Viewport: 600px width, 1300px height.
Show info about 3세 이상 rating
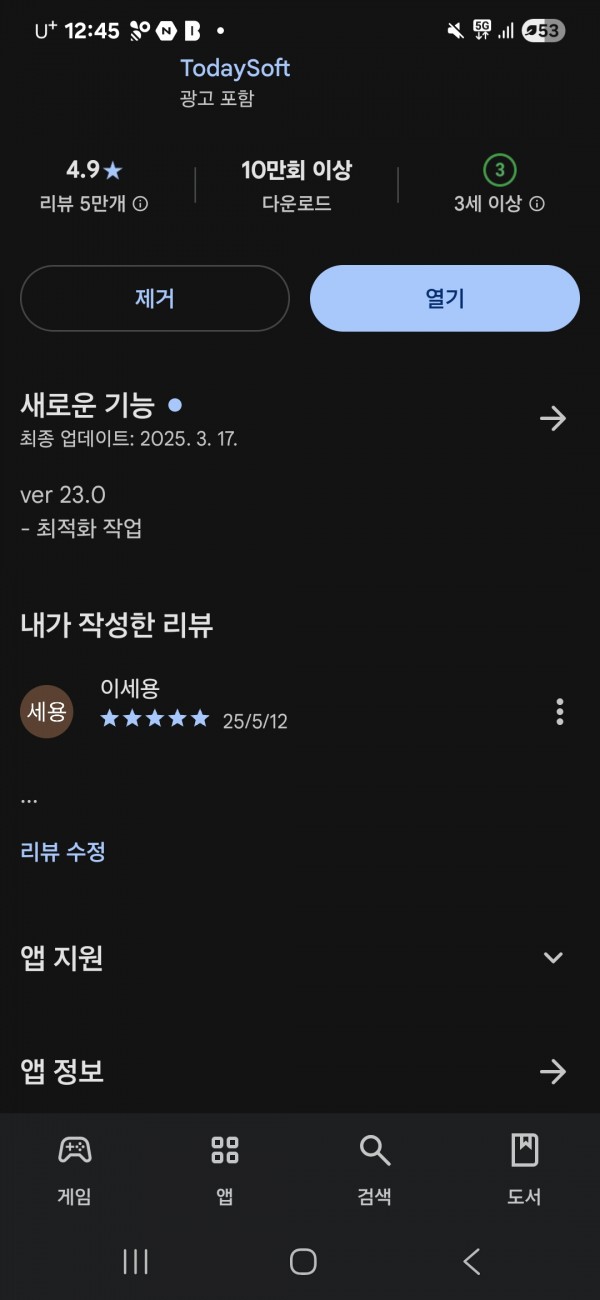[x=537, y=204]
